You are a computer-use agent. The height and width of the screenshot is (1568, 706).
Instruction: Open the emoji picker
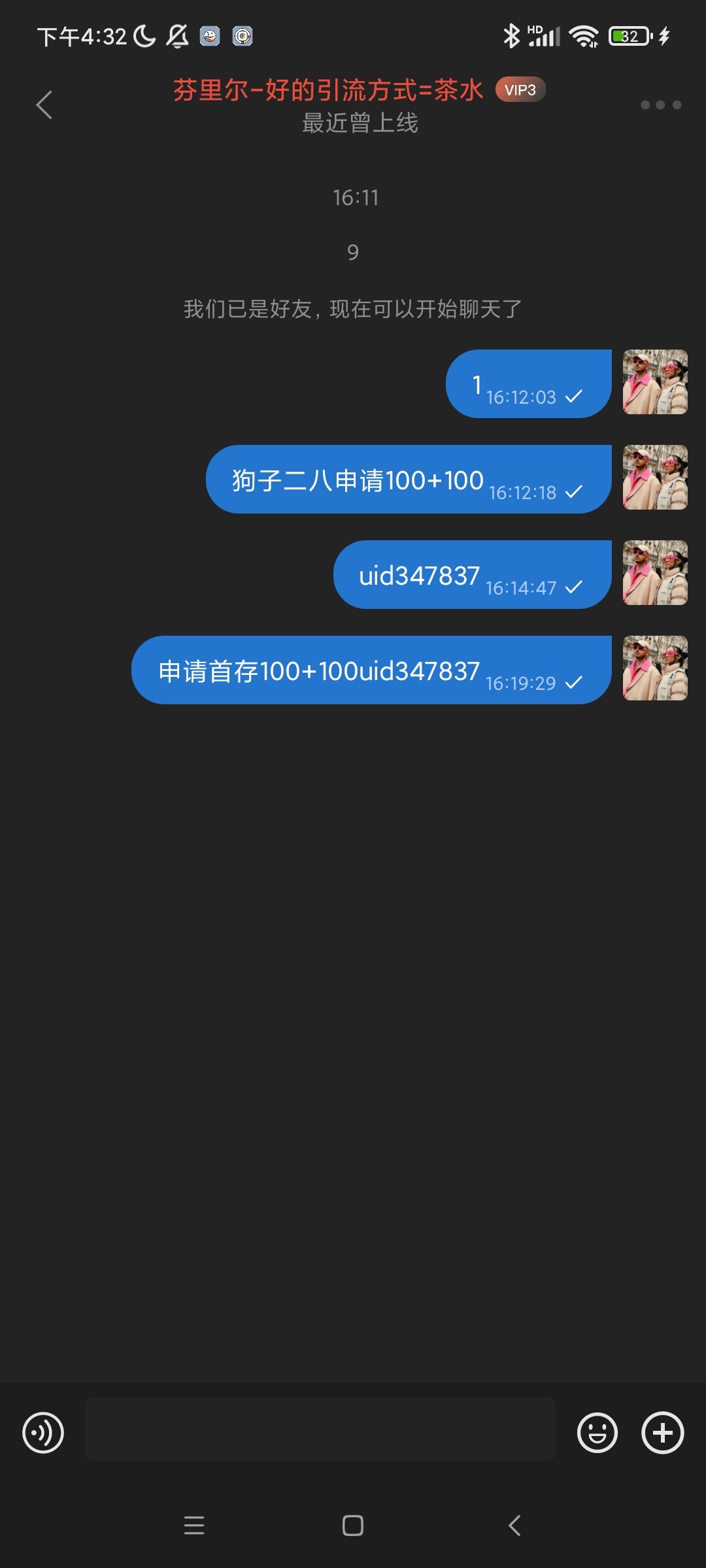[597, 1433]
